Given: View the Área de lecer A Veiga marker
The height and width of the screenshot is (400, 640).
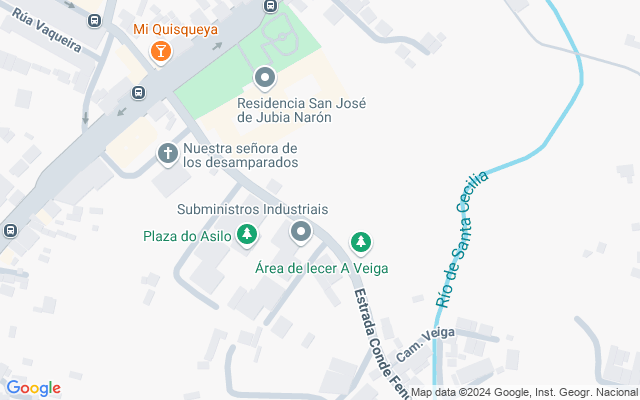Looking at the screenshot, I should click(360, 242).
